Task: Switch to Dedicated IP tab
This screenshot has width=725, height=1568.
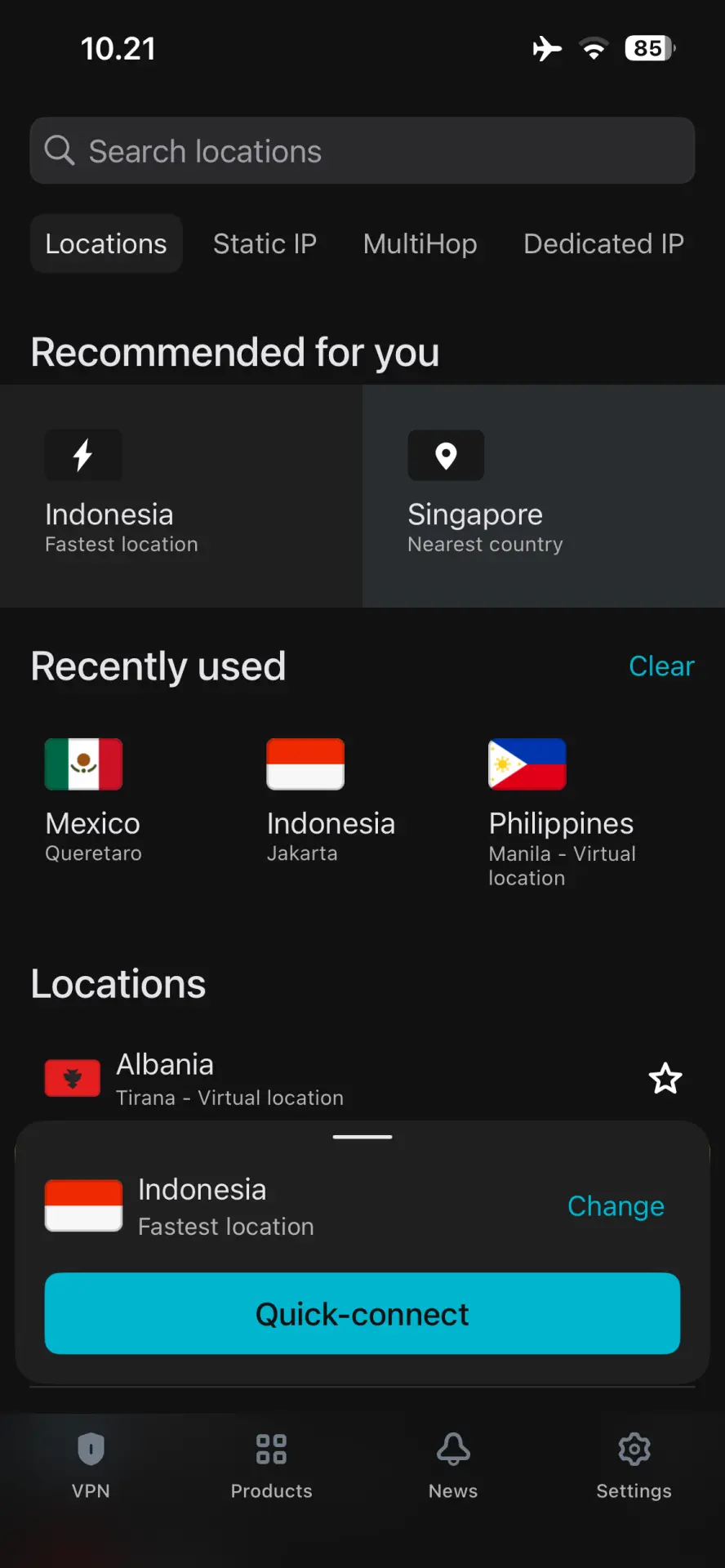Action: (x=603, y=243)
